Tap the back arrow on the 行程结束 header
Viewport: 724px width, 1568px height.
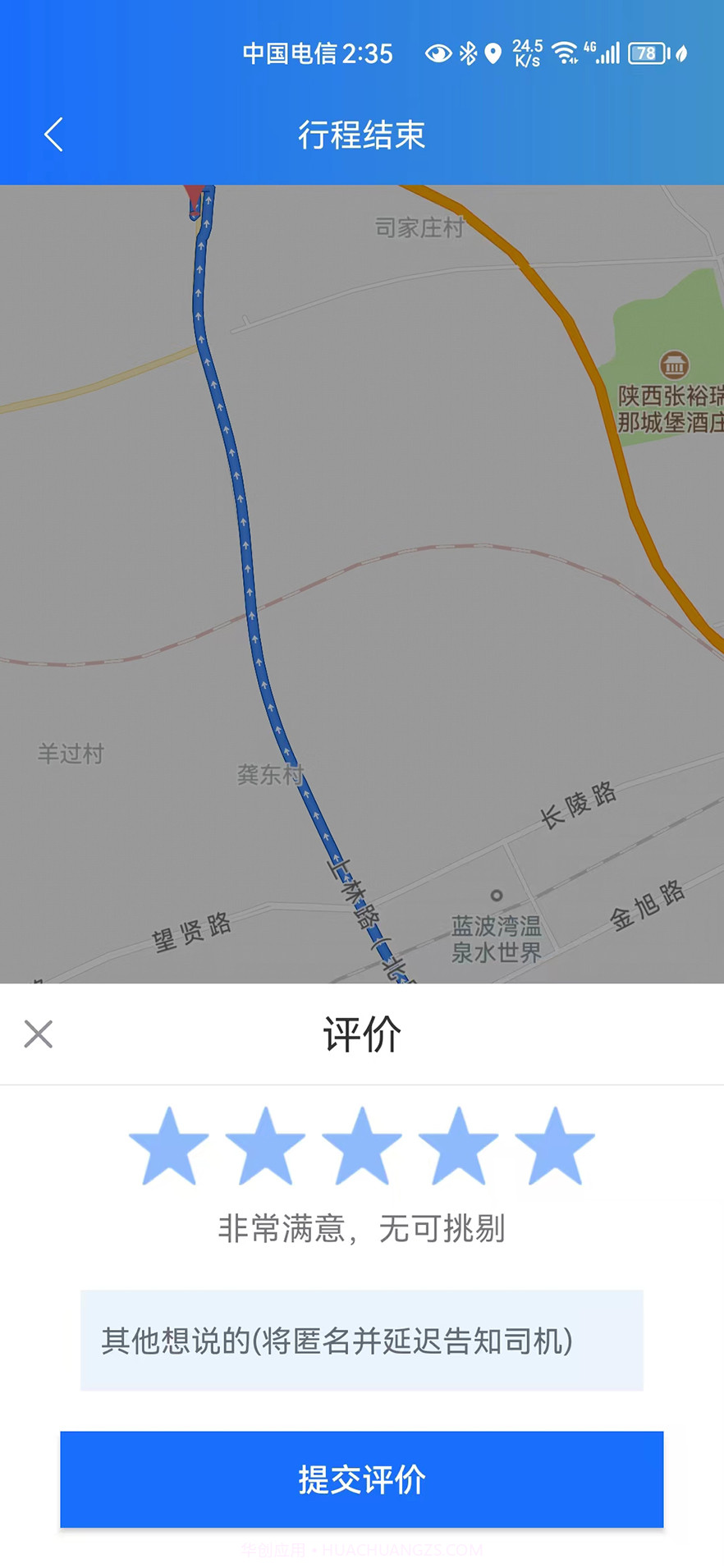(x=53, y=134)
